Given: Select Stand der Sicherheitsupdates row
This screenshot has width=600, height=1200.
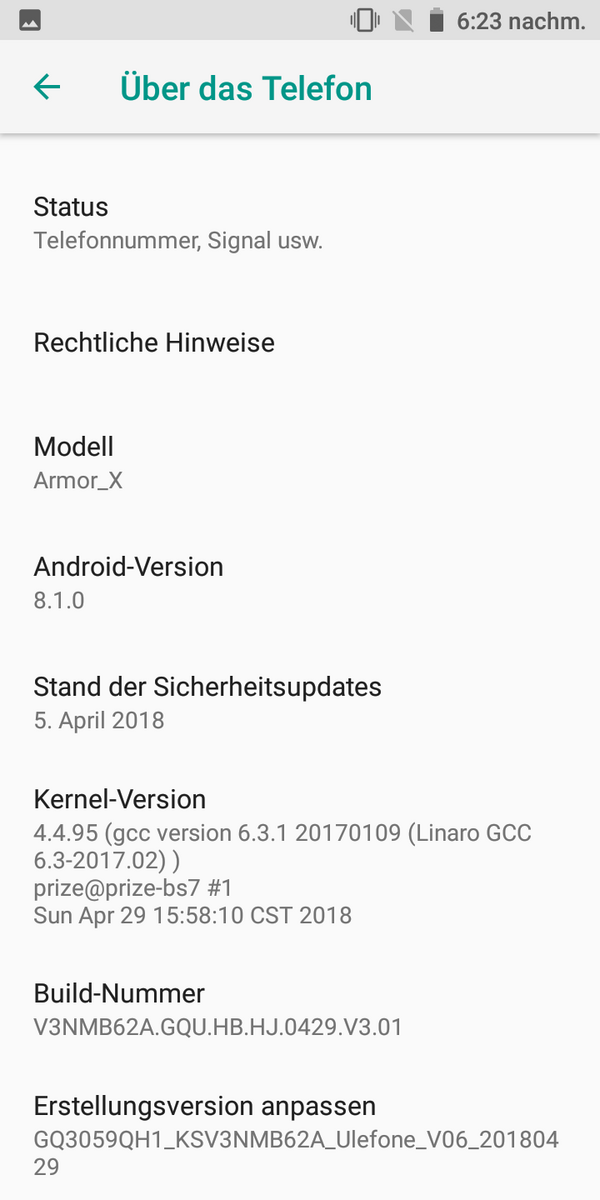Looking at the screenshot, I should click(x=300, y=702).
